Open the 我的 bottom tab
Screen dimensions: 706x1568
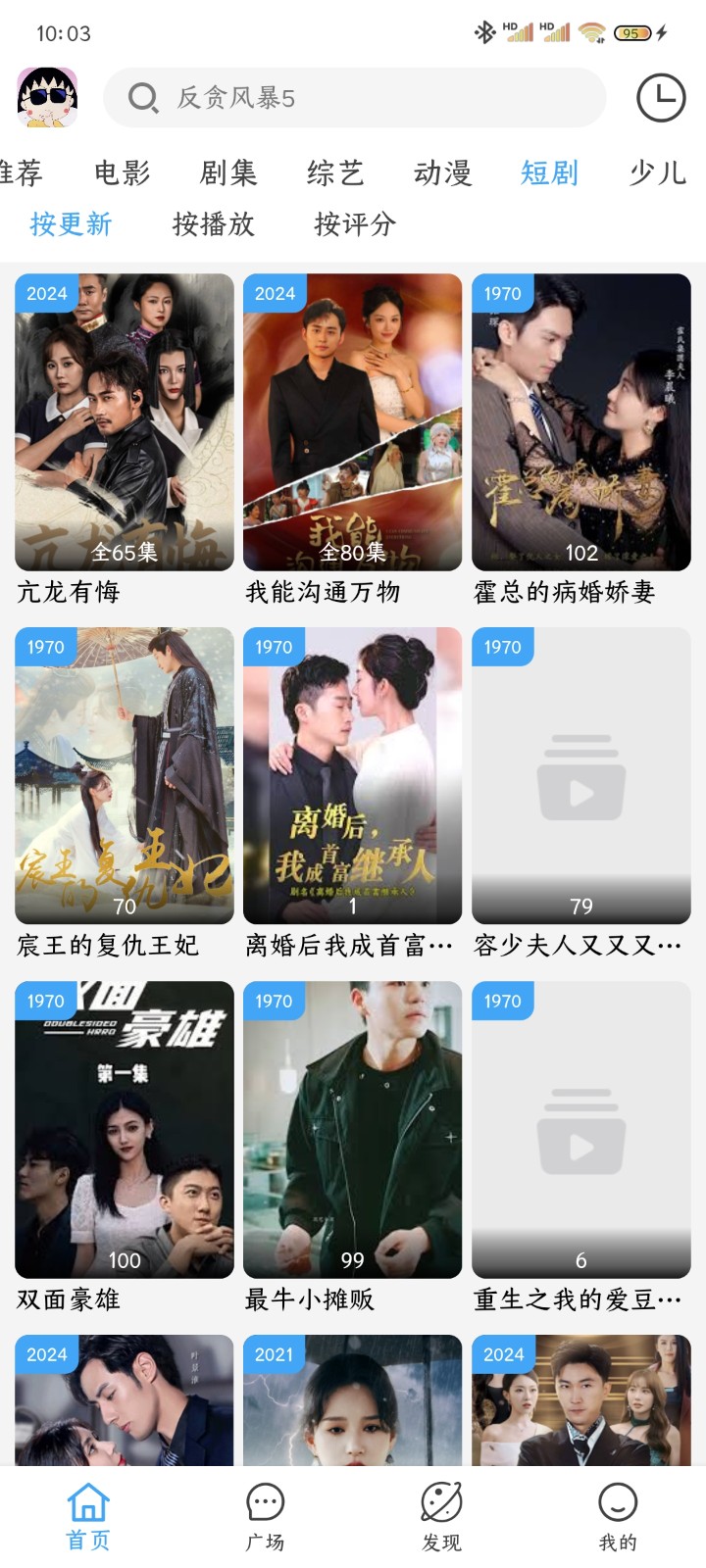point(618,1516)
